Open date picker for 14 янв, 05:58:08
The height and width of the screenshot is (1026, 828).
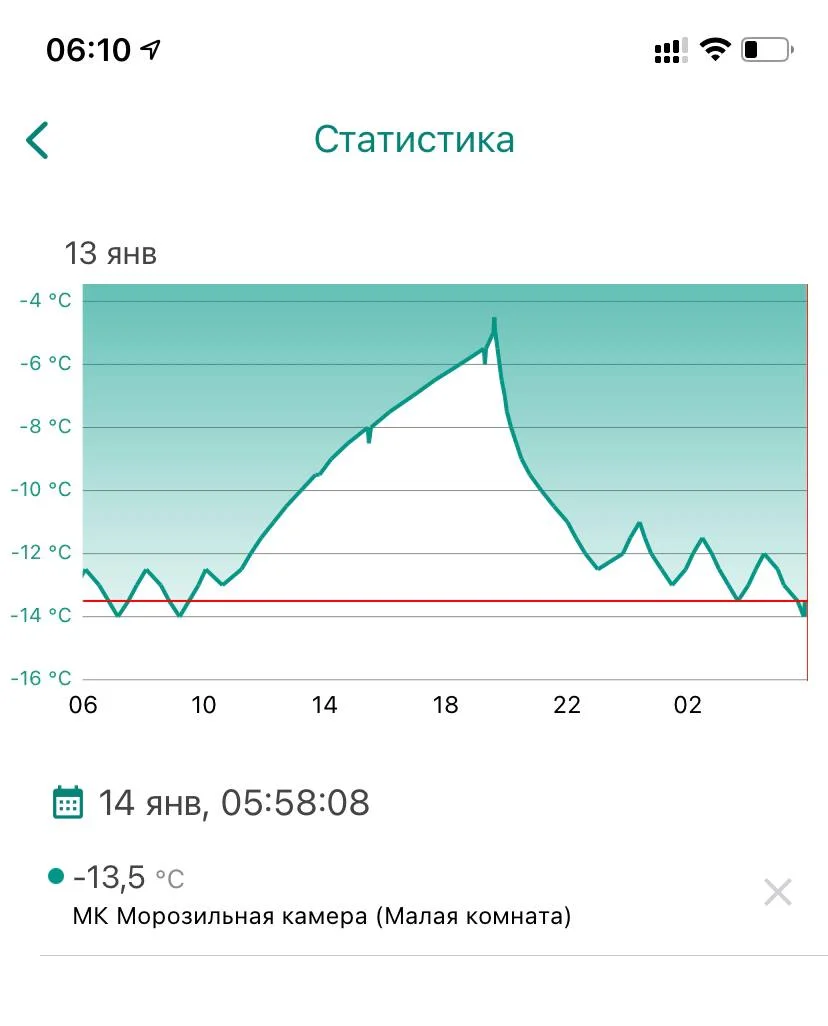click(x=68, y=802)
